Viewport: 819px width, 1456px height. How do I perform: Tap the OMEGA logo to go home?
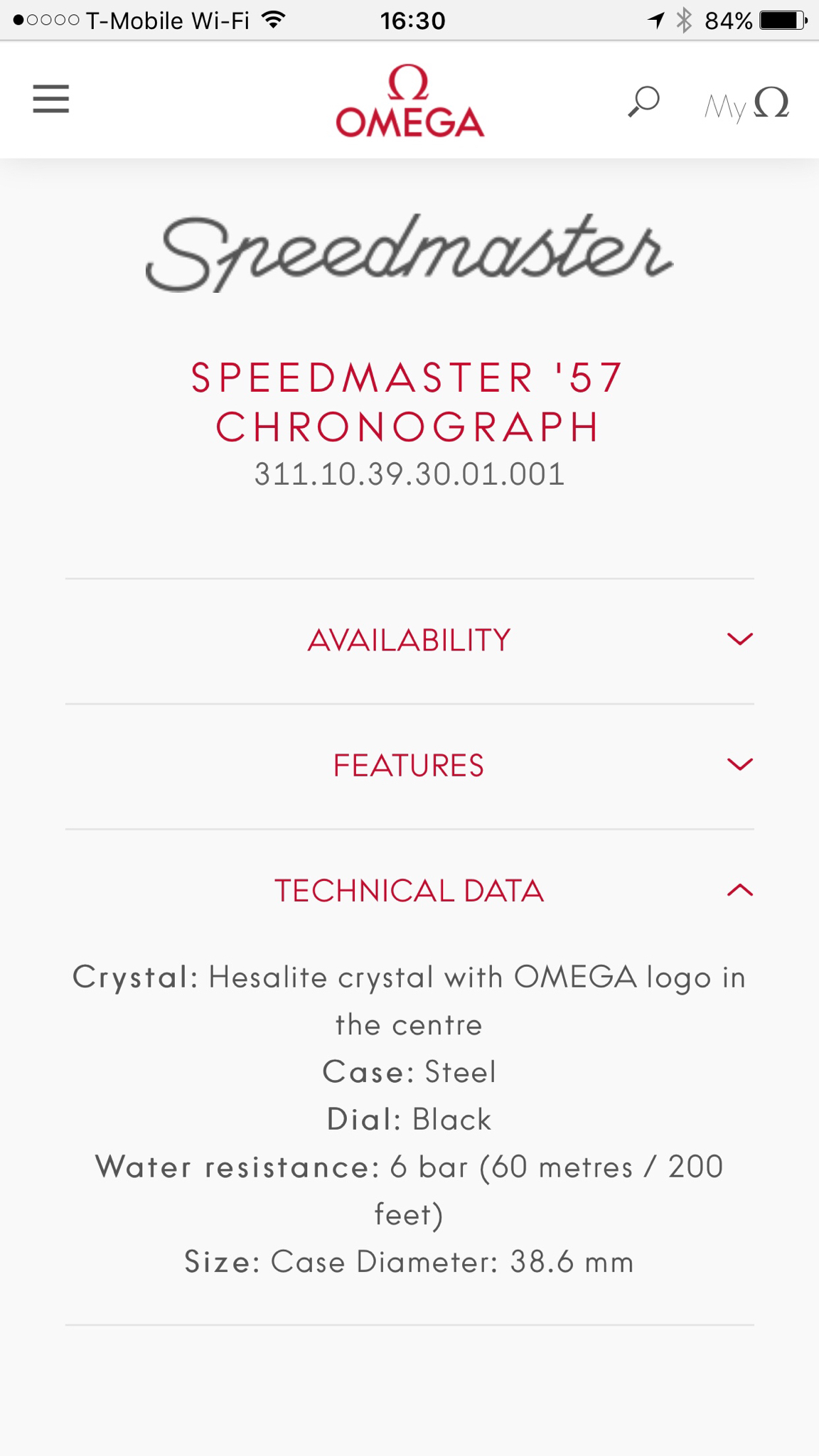[410, 100]
